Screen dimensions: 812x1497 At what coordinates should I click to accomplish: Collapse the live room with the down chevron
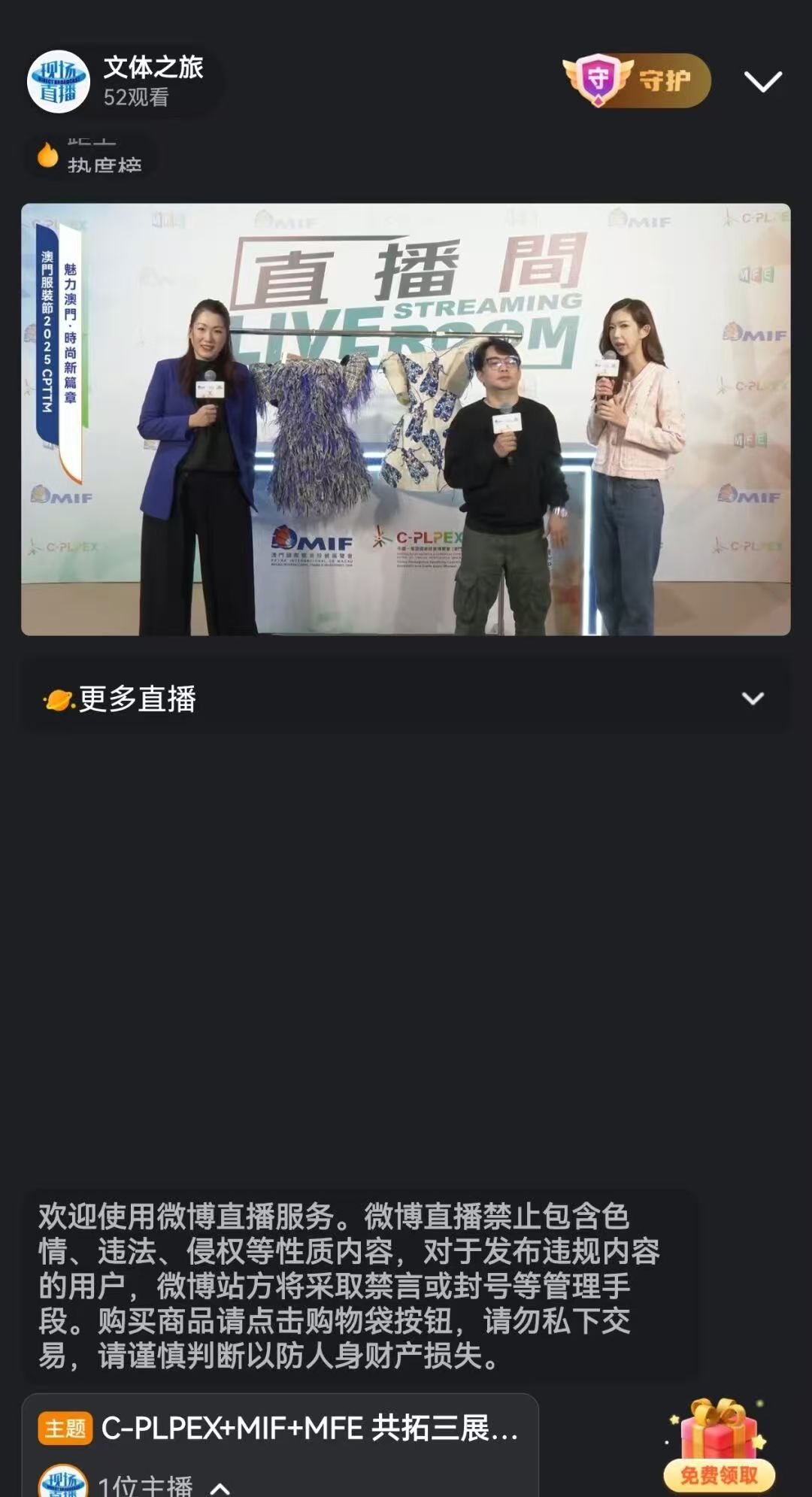coord(762,81)
